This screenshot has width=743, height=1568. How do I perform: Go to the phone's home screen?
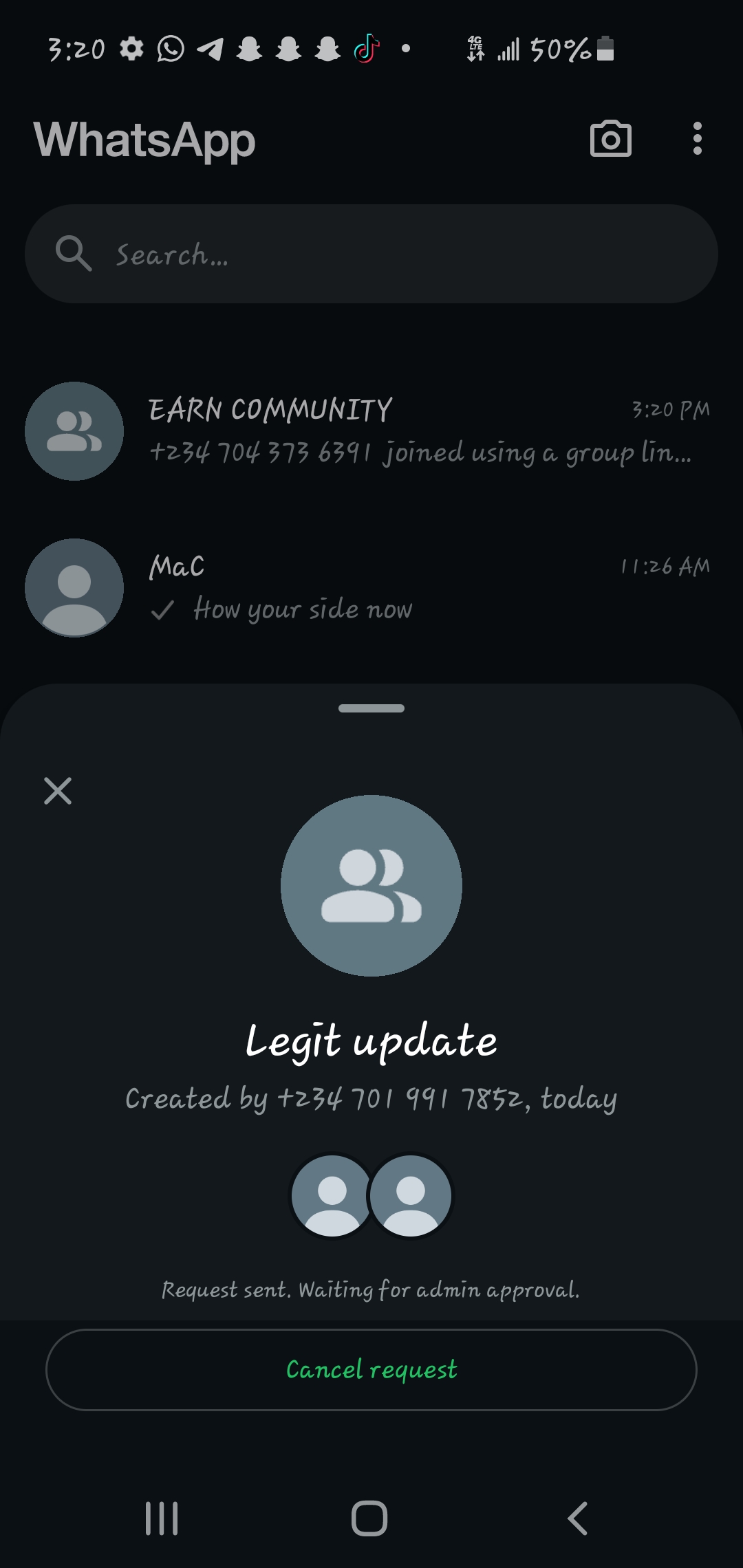coord(369,1518)
